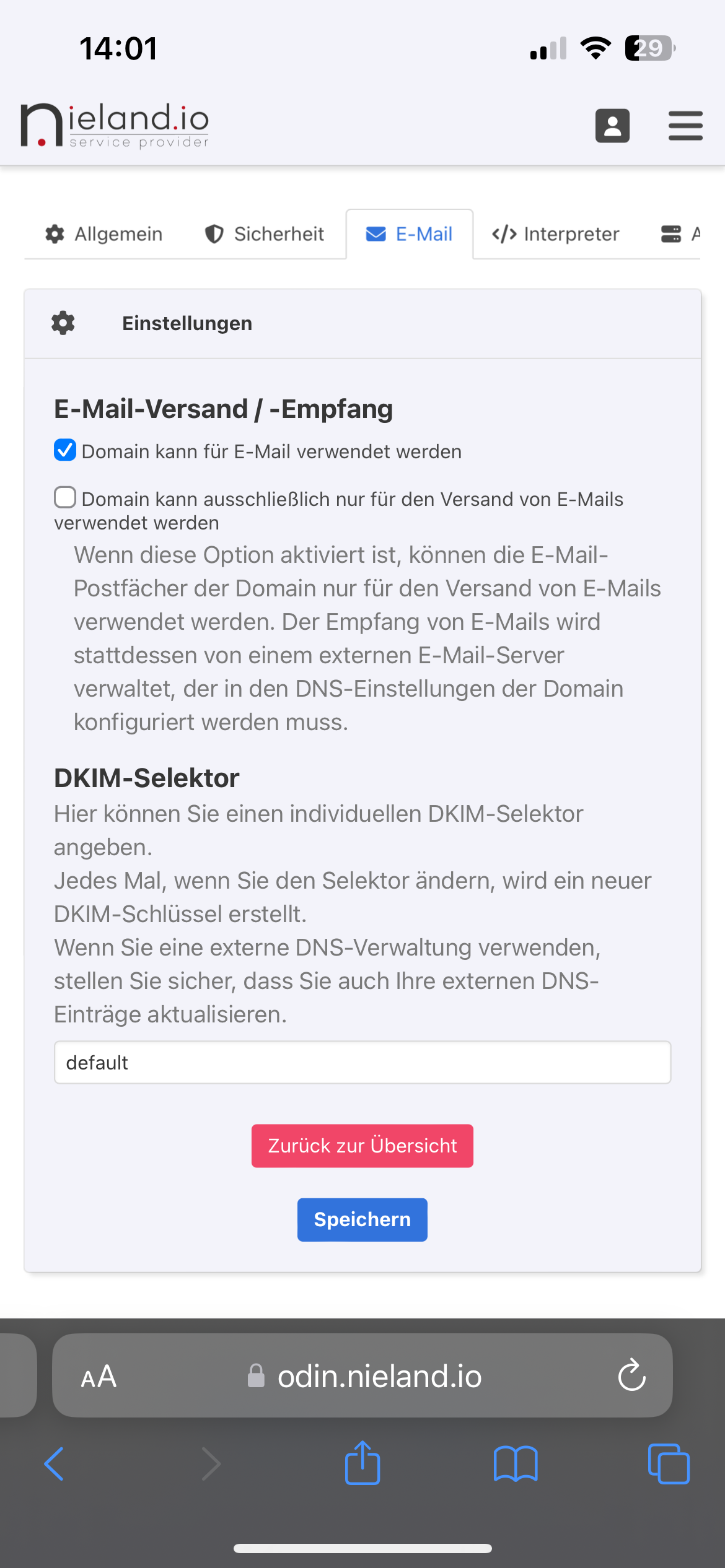This screenshot has height=1568, width=725.
Task: Go back in Safari
Action: point(54,1464)
